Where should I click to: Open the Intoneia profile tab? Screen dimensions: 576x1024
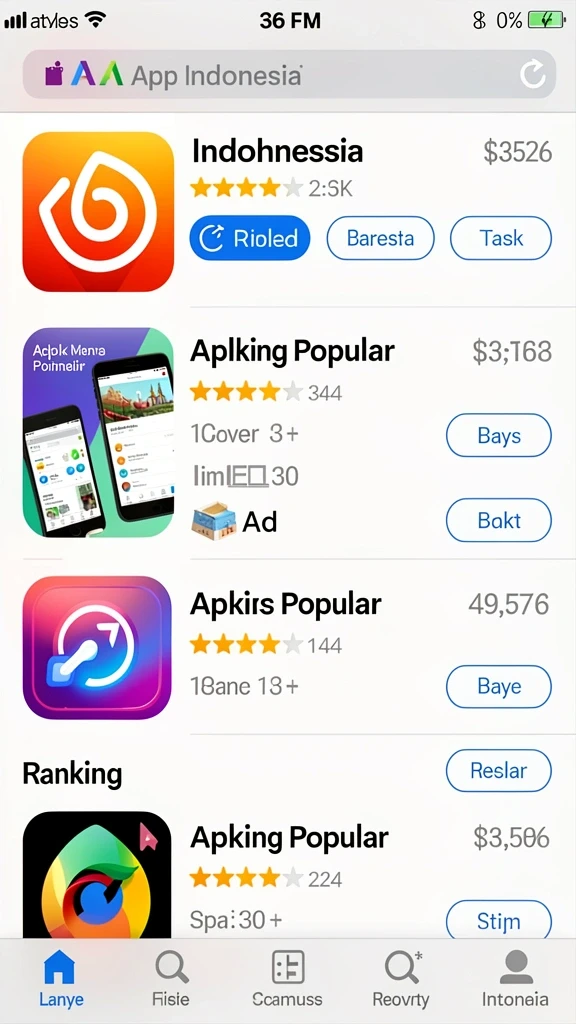[515, 978]
